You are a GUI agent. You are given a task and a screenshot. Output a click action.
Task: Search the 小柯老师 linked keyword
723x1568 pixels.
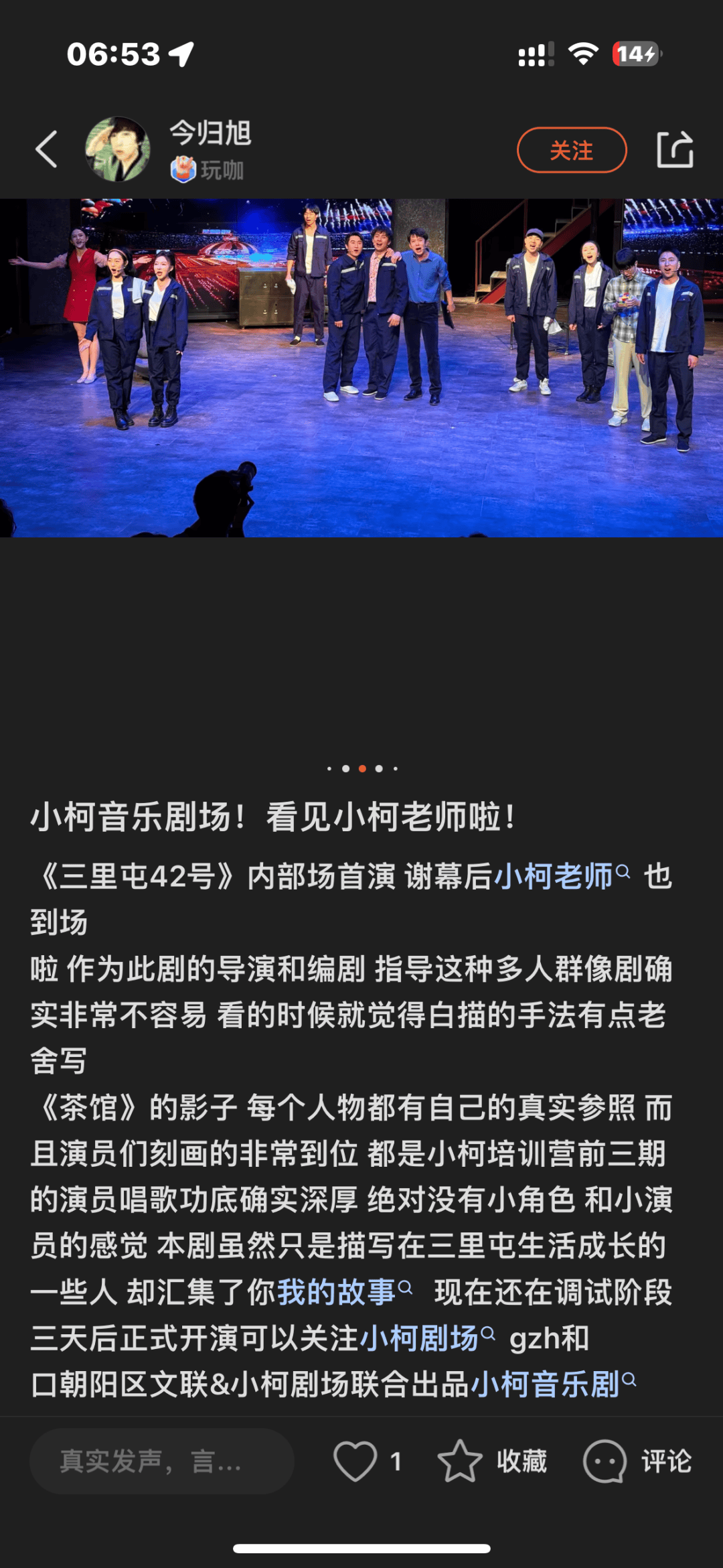(554, 876)
